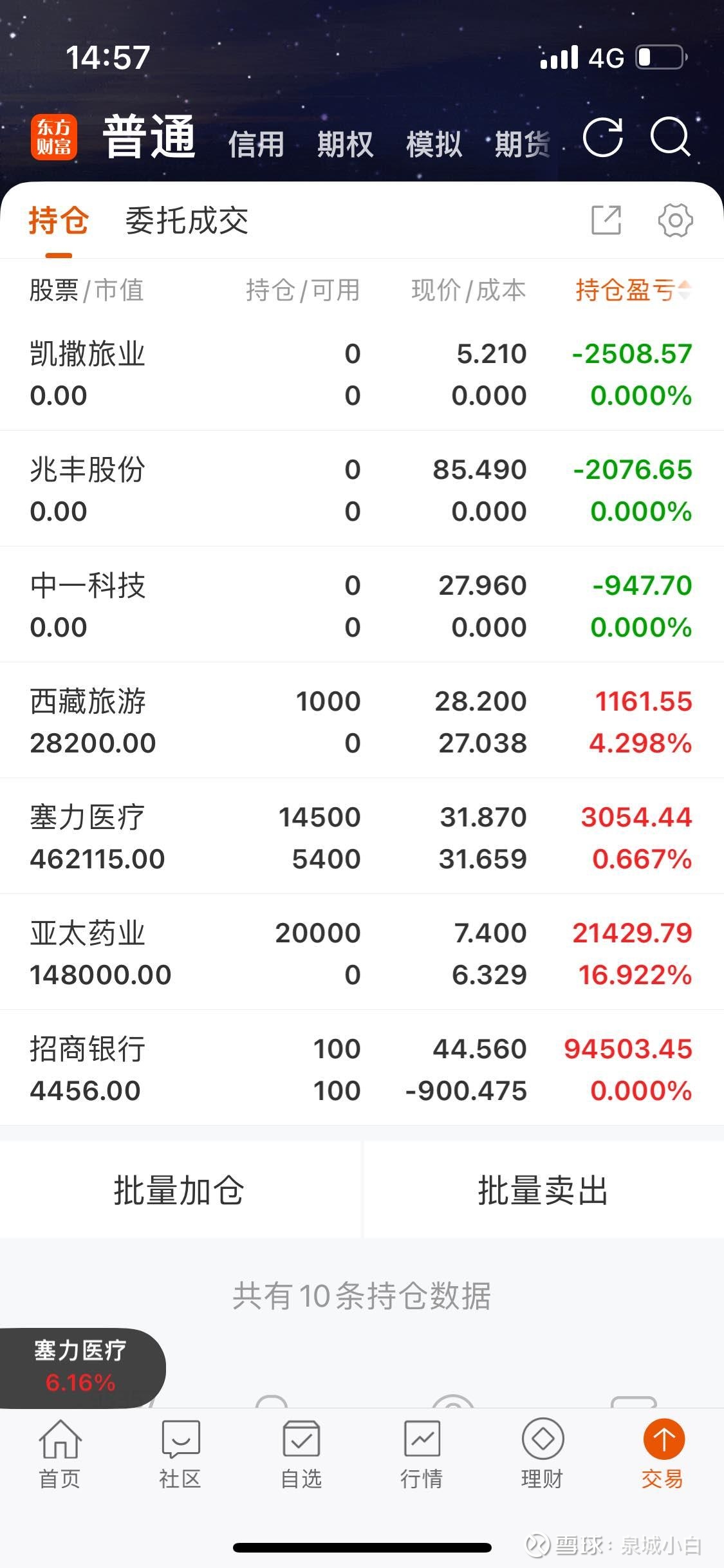This screenshot has width=724, height=1568.
Task: Switch to 期权 account tab
Action: coord(345,144)
